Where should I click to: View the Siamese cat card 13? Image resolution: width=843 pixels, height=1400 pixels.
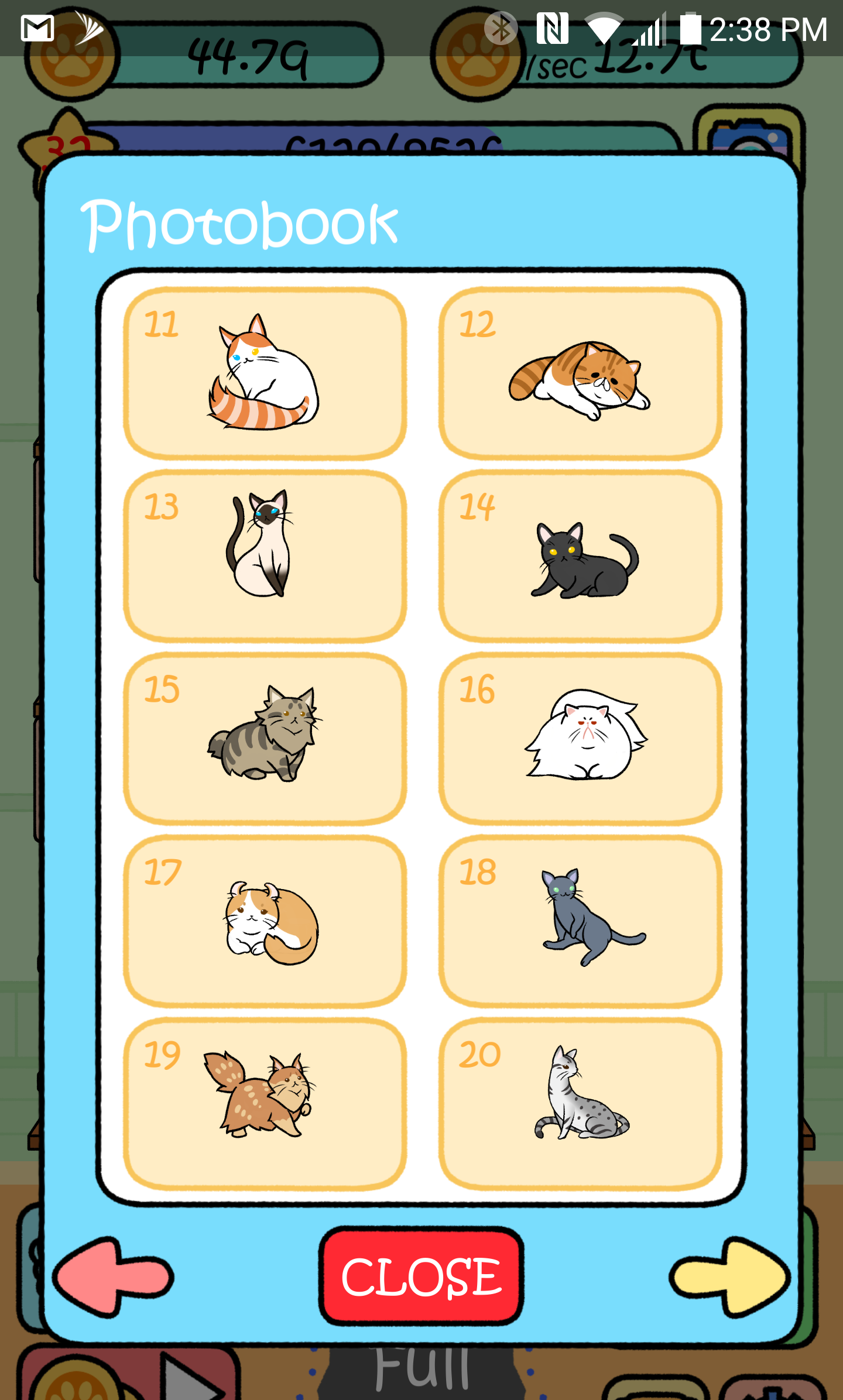tap(265, 556)
